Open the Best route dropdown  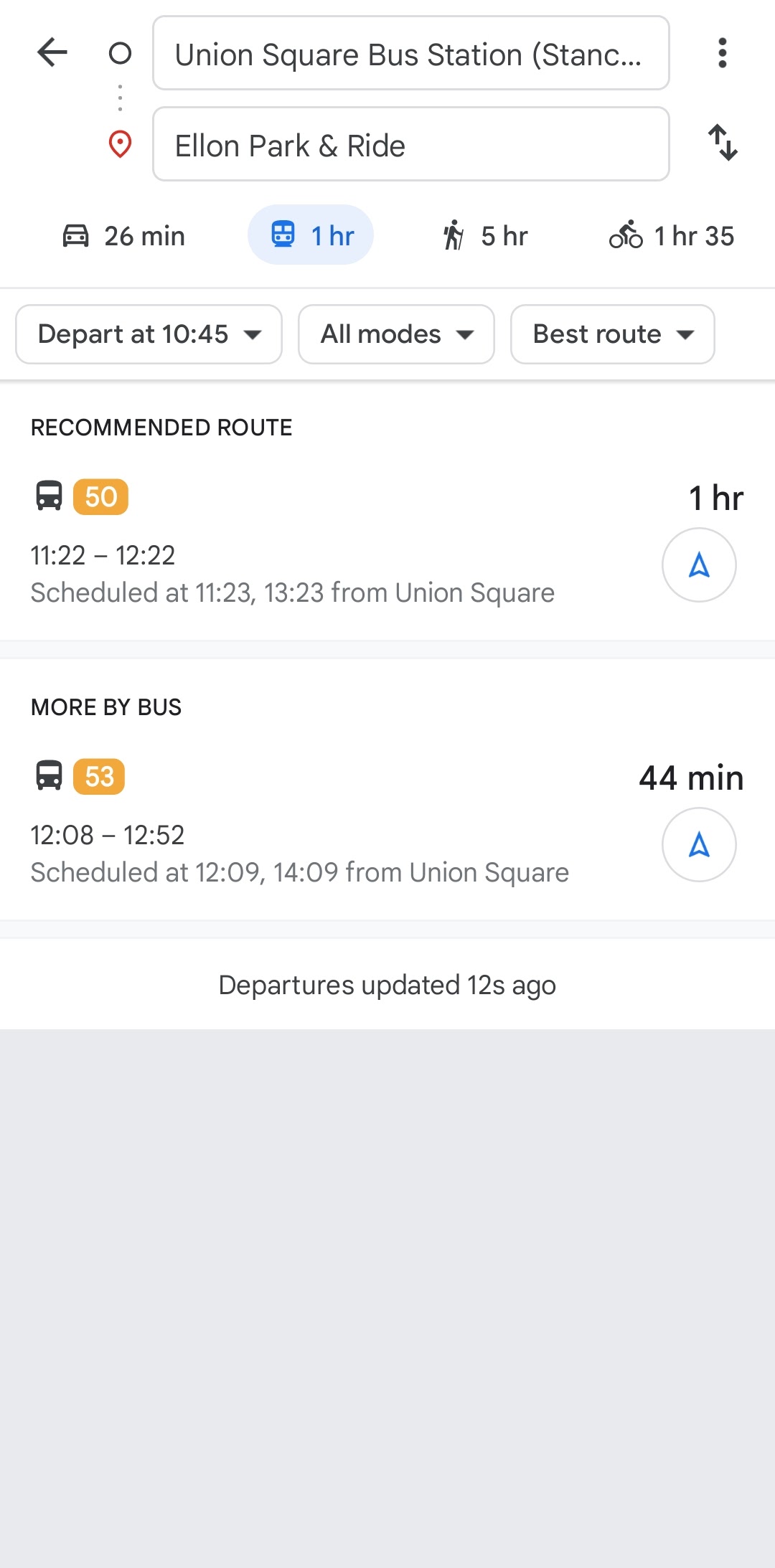click(x=613, y=334)
